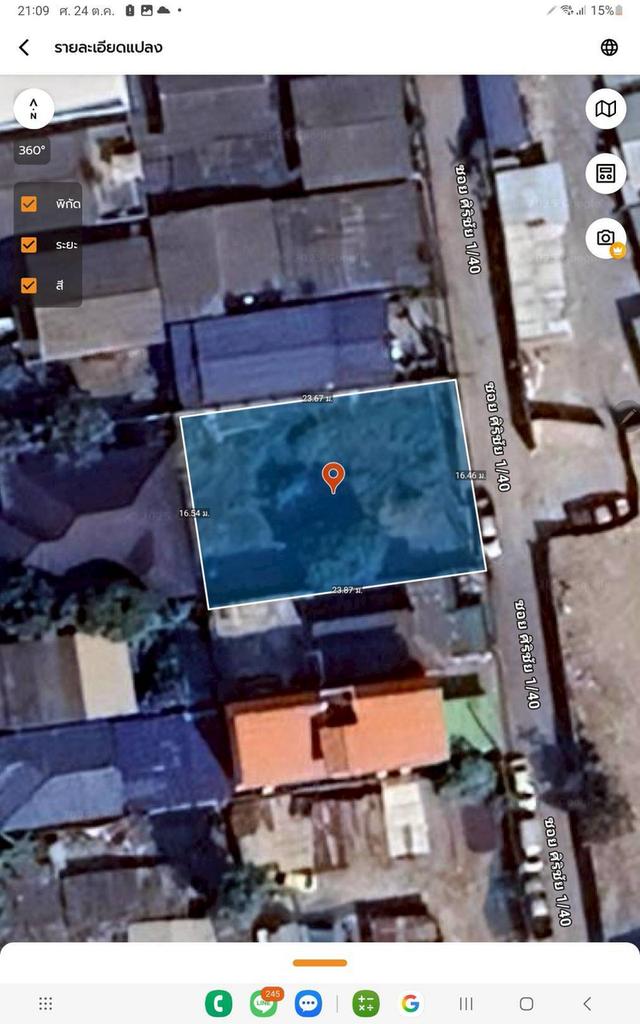
Task: Capture map with premium camera button
Action: click(x=605, y=238)
